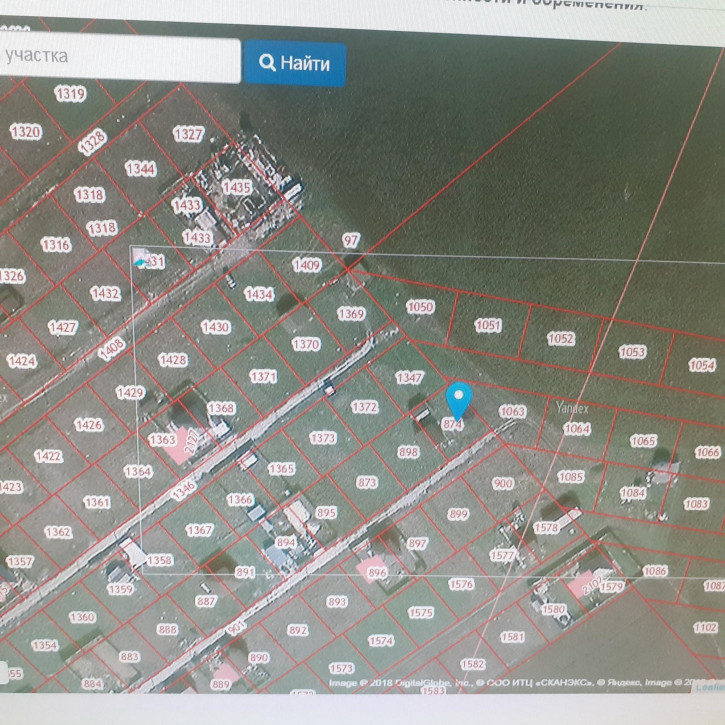The height and width of the screenshot is (725, 725).
Task: Tap the blue marker pin on parcel 874
Action: (458, 401)
